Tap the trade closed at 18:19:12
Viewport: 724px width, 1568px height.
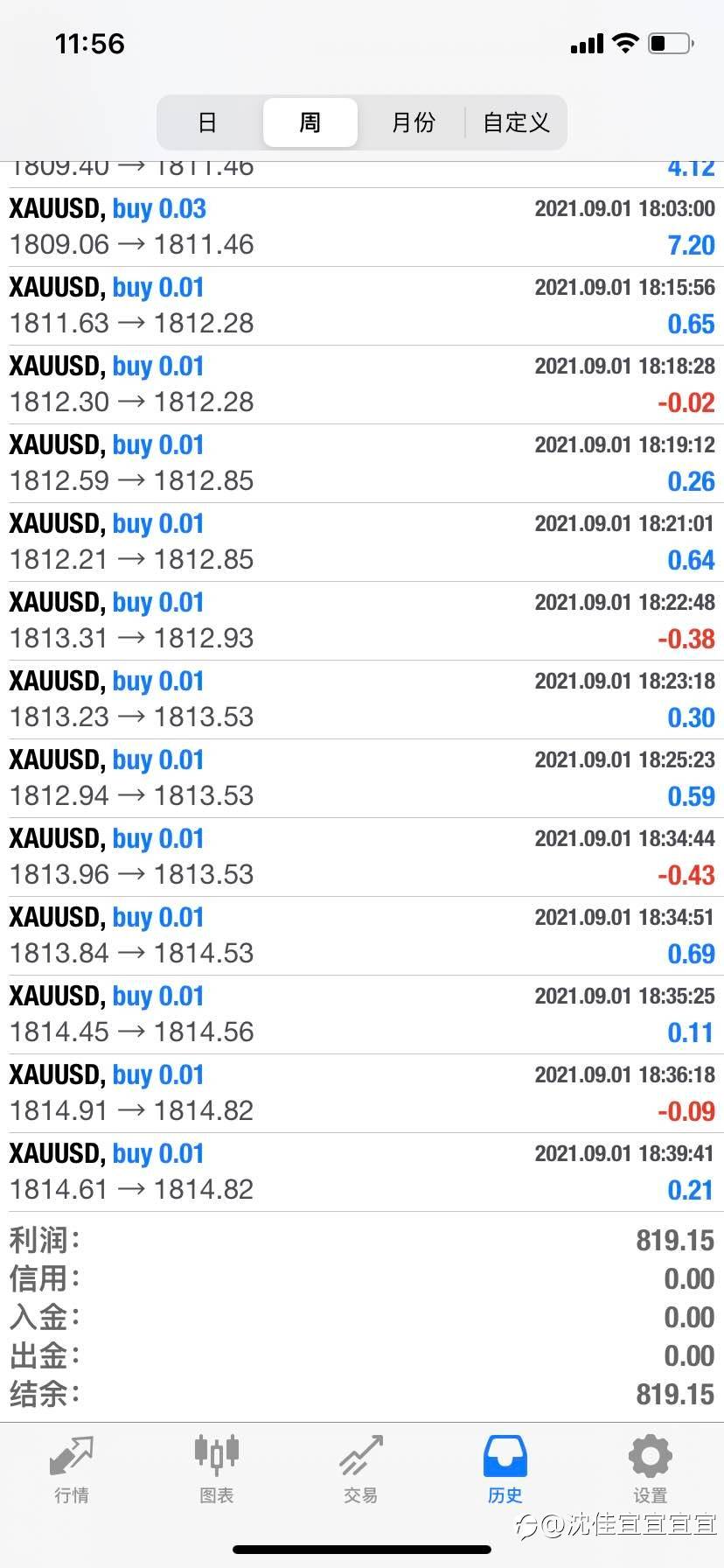tap(362, 464)
